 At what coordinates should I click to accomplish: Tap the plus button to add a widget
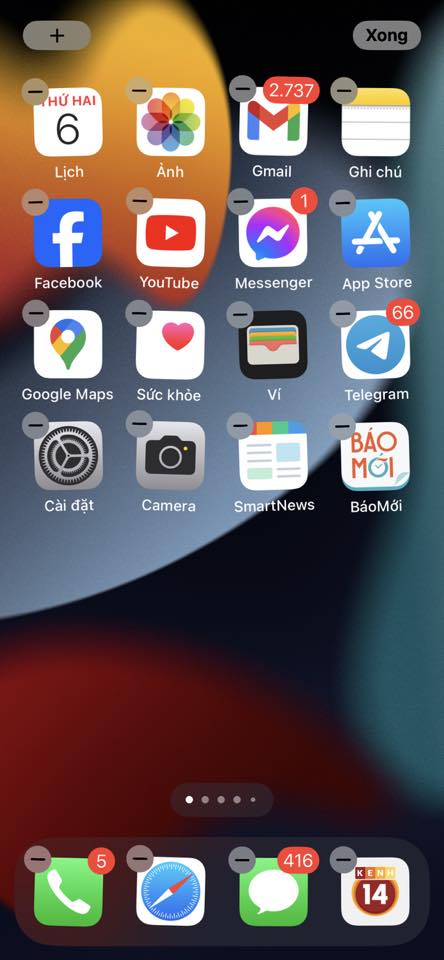coord(57,36)
